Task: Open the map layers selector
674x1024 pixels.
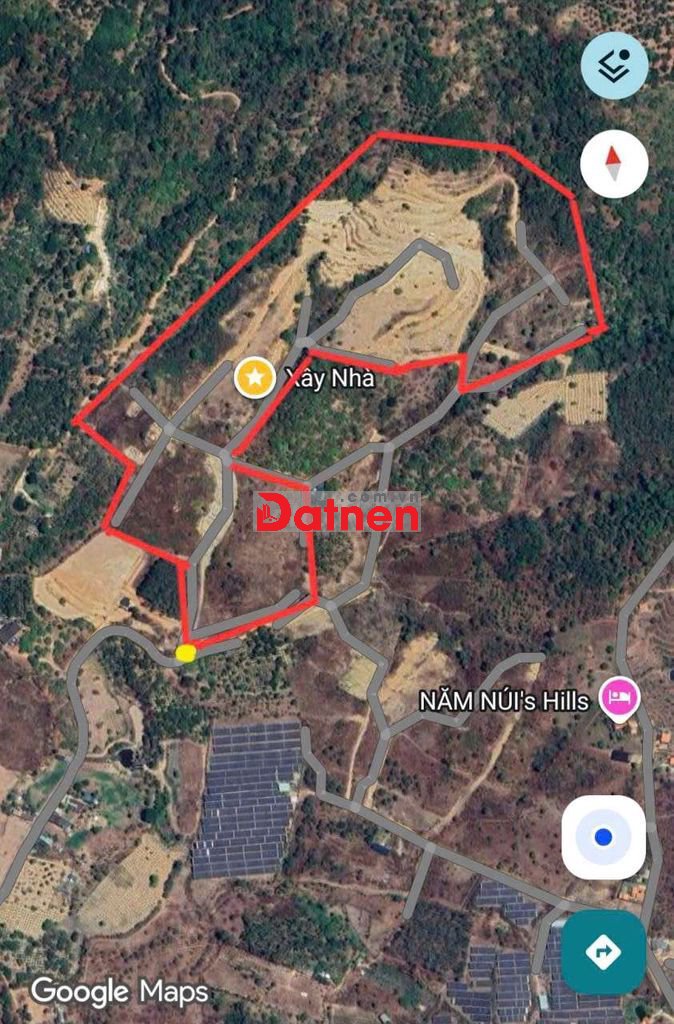Action: click(x=614, y=65)
